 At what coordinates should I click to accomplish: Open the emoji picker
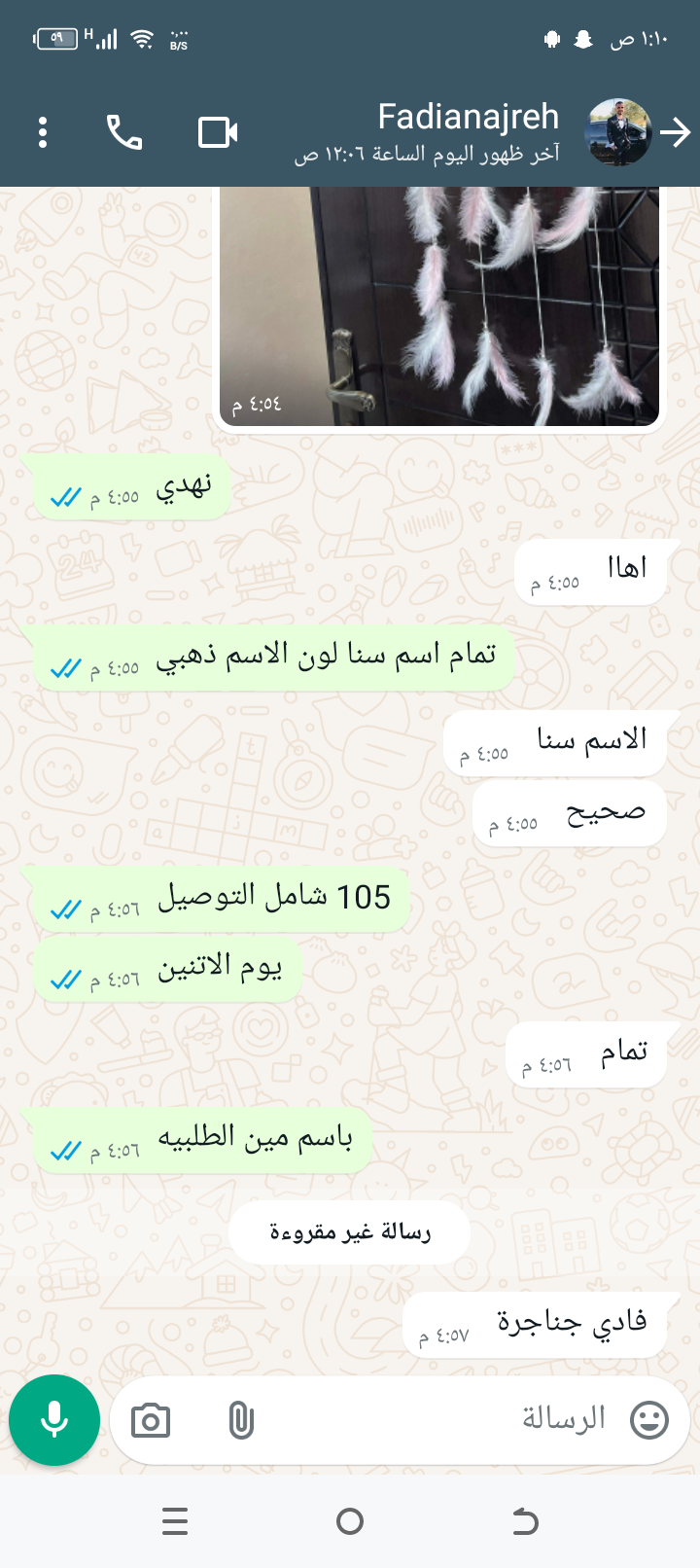click(649, 1420)
